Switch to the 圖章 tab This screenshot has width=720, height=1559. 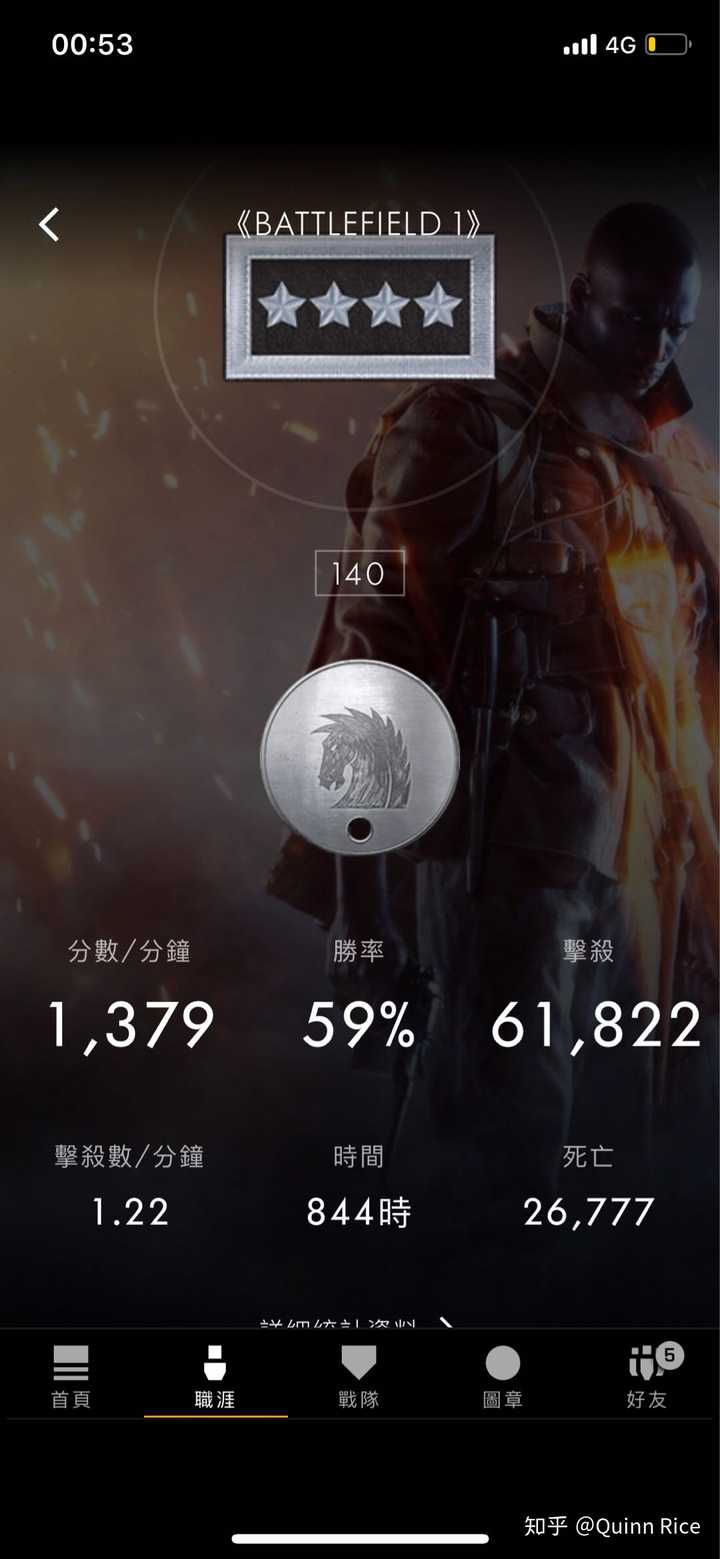503,1375
